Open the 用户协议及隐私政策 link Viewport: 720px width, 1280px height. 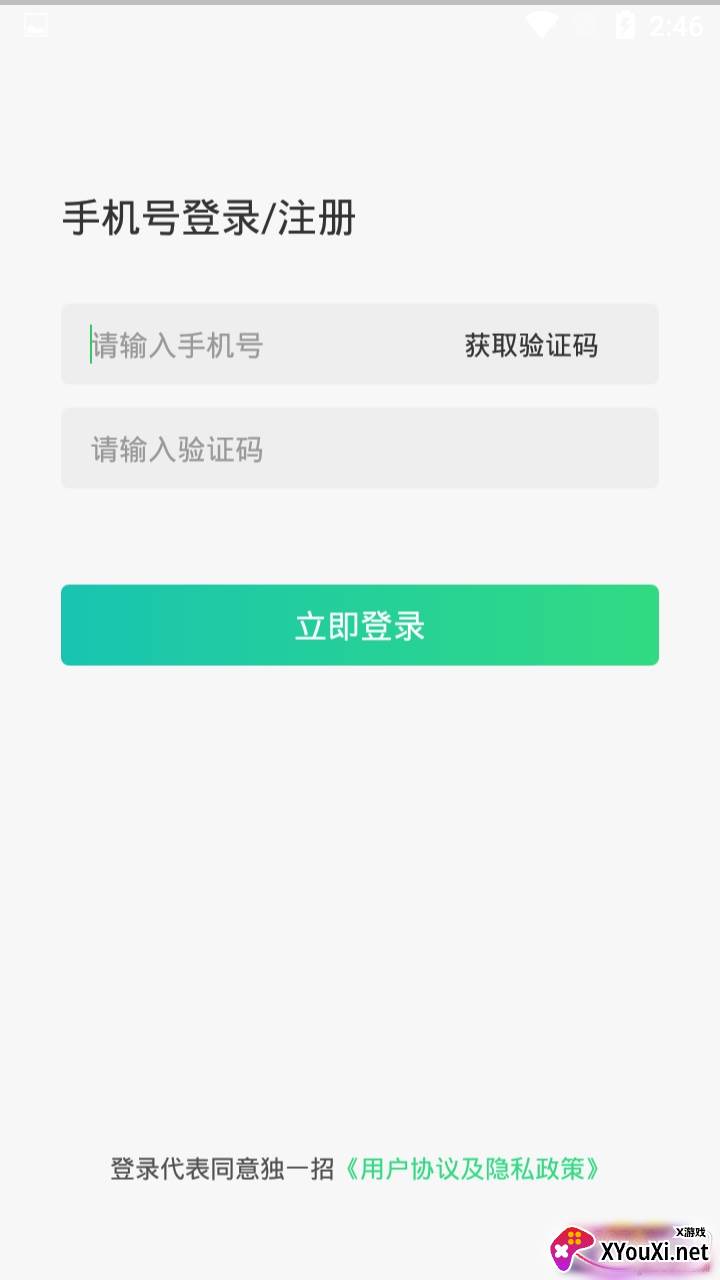click(472, 1169)
